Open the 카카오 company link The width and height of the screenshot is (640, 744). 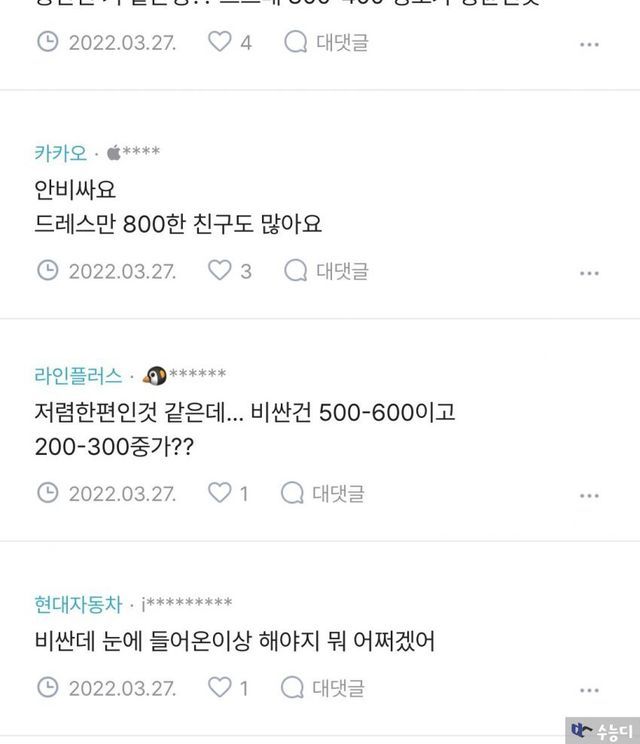point(60,152)
